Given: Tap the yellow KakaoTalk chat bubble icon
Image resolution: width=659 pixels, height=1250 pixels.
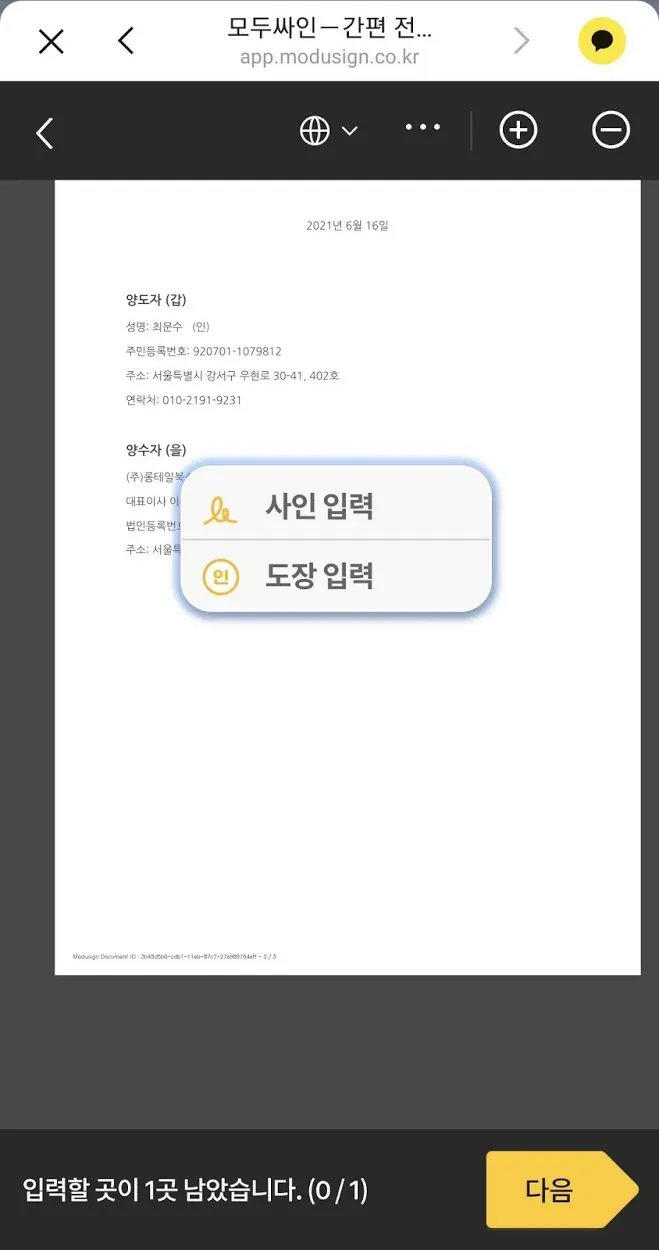Looking at the screenshot, I should pos(602,41).
